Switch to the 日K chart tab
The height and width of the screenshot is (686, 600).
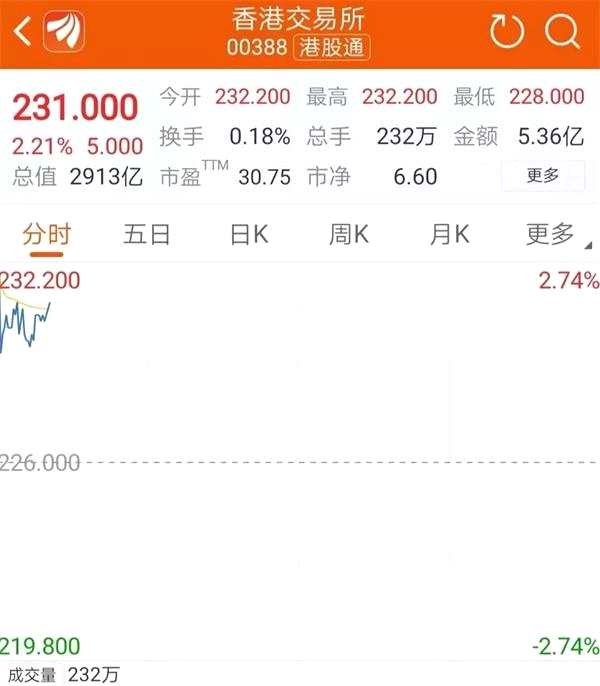[249, 236]
